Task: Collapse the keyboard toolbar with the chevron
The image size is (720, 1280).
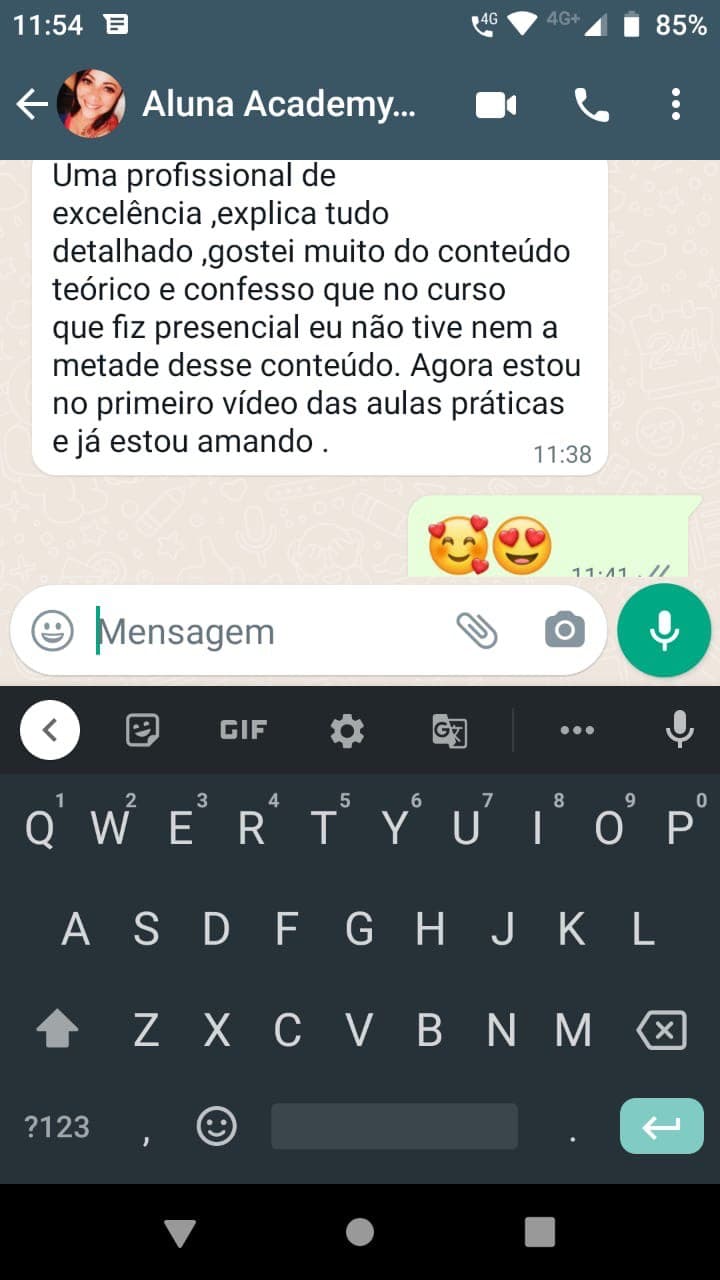Action: 49,730
